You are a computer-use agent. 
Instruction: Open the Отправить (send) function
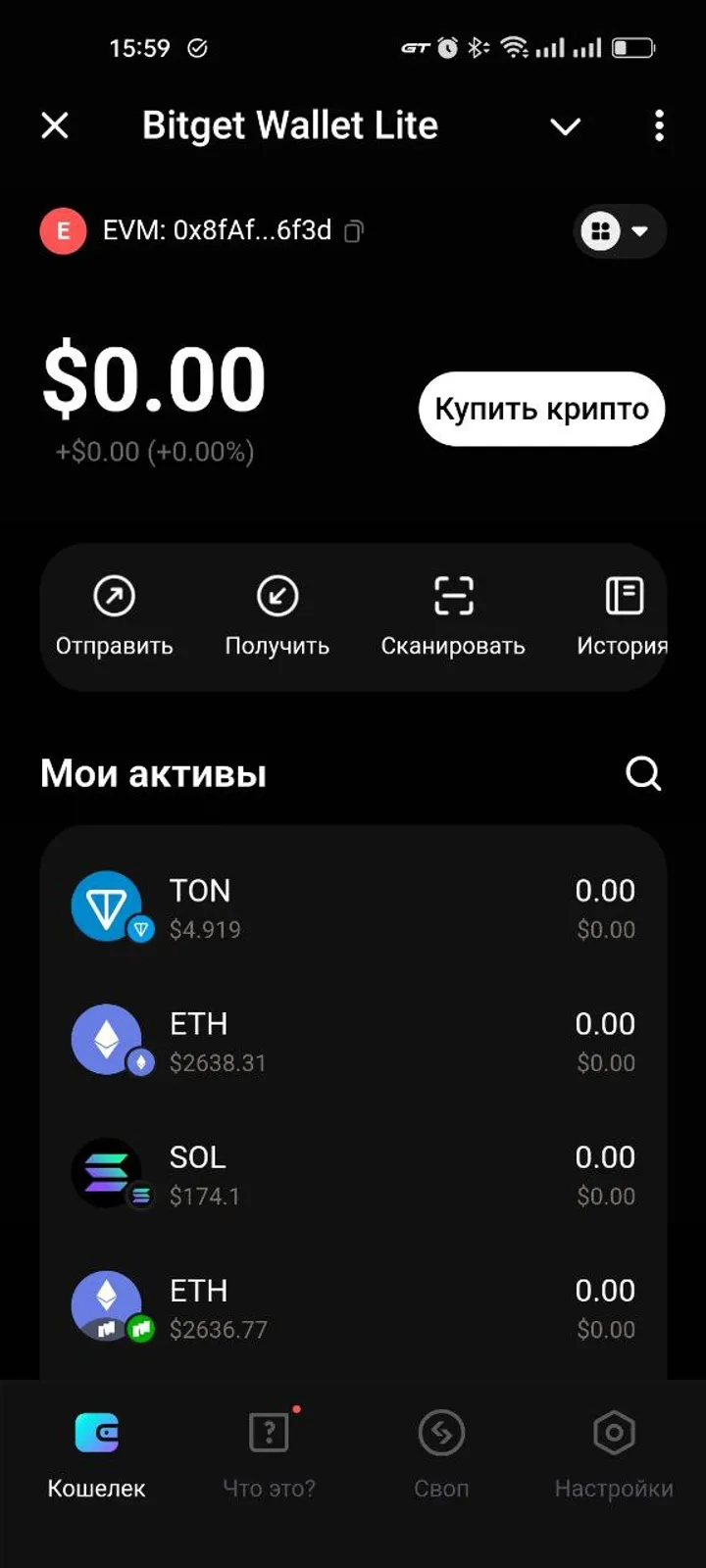pyautogui.click(x=113, y=615)
